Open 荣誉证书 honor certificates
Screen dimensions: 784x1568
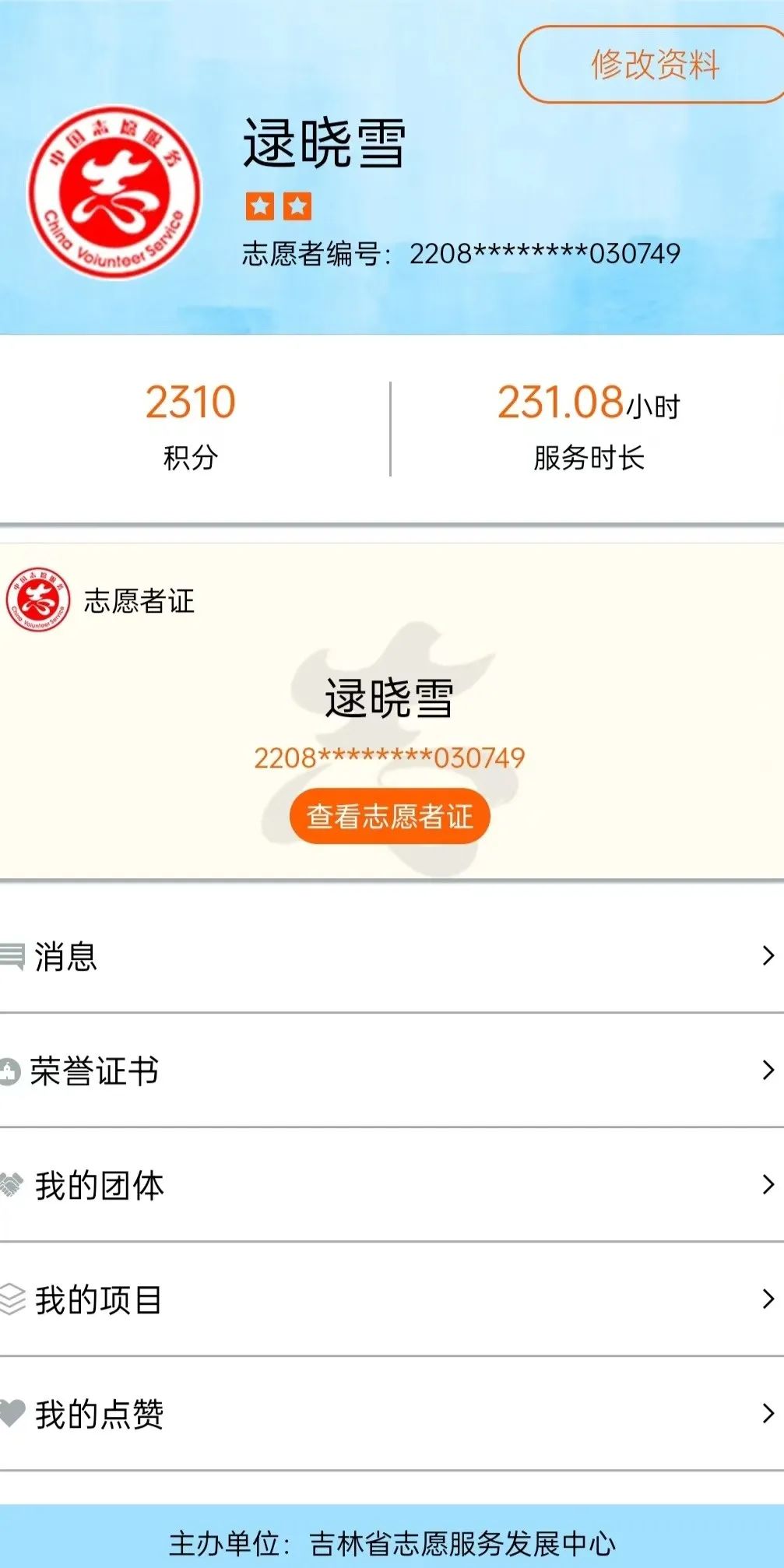point(392,1071)
